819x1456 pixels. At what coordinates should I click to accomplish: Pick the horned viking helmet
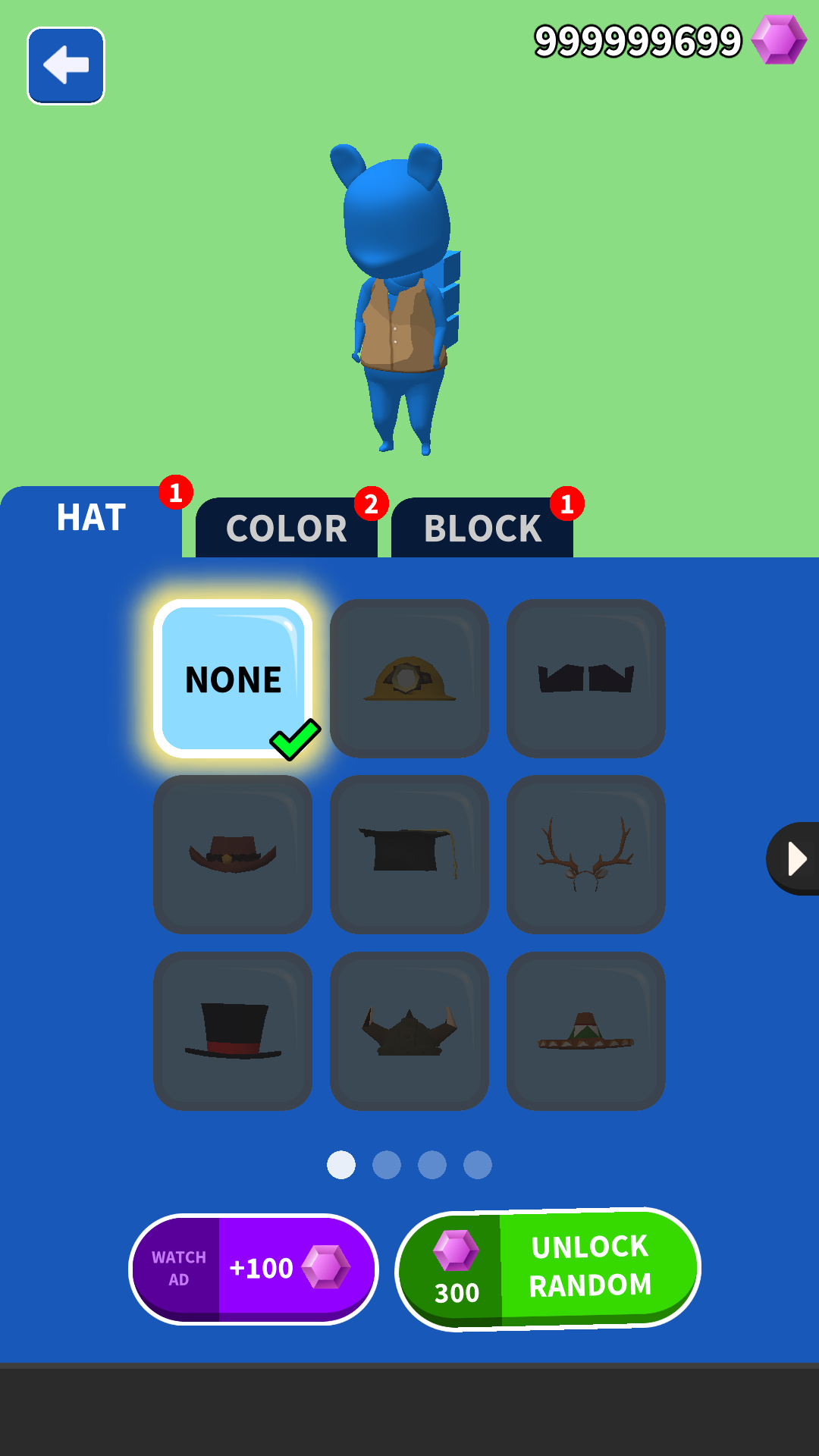click(409, 1031)
